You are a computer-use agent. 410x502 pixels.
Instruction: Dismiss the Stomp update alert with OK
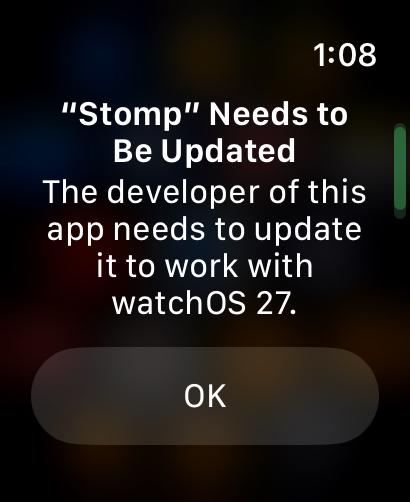coord(205,396)
